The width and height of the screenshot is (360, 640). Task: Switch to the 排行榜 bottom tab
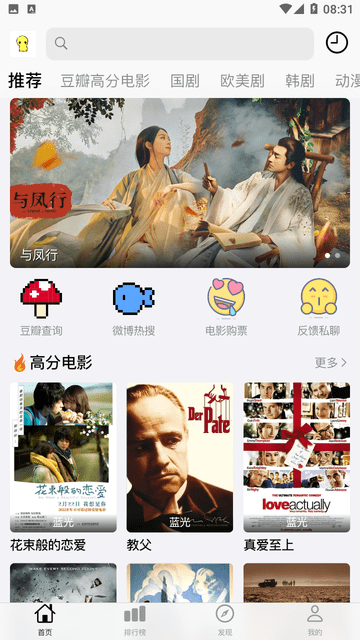point(135,621)
